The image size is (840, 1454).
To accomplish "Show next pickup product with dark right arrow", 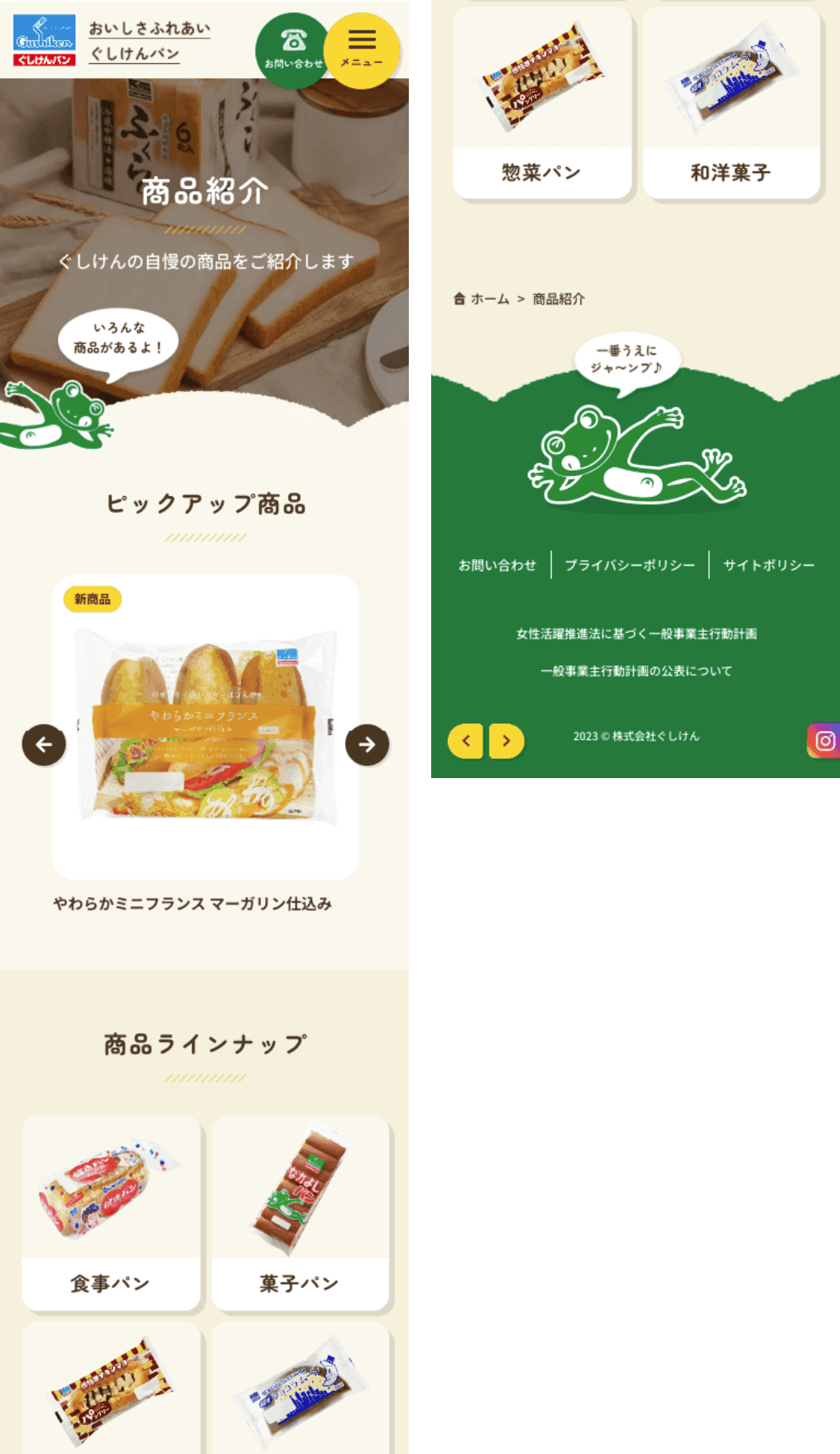I will 367,745.
